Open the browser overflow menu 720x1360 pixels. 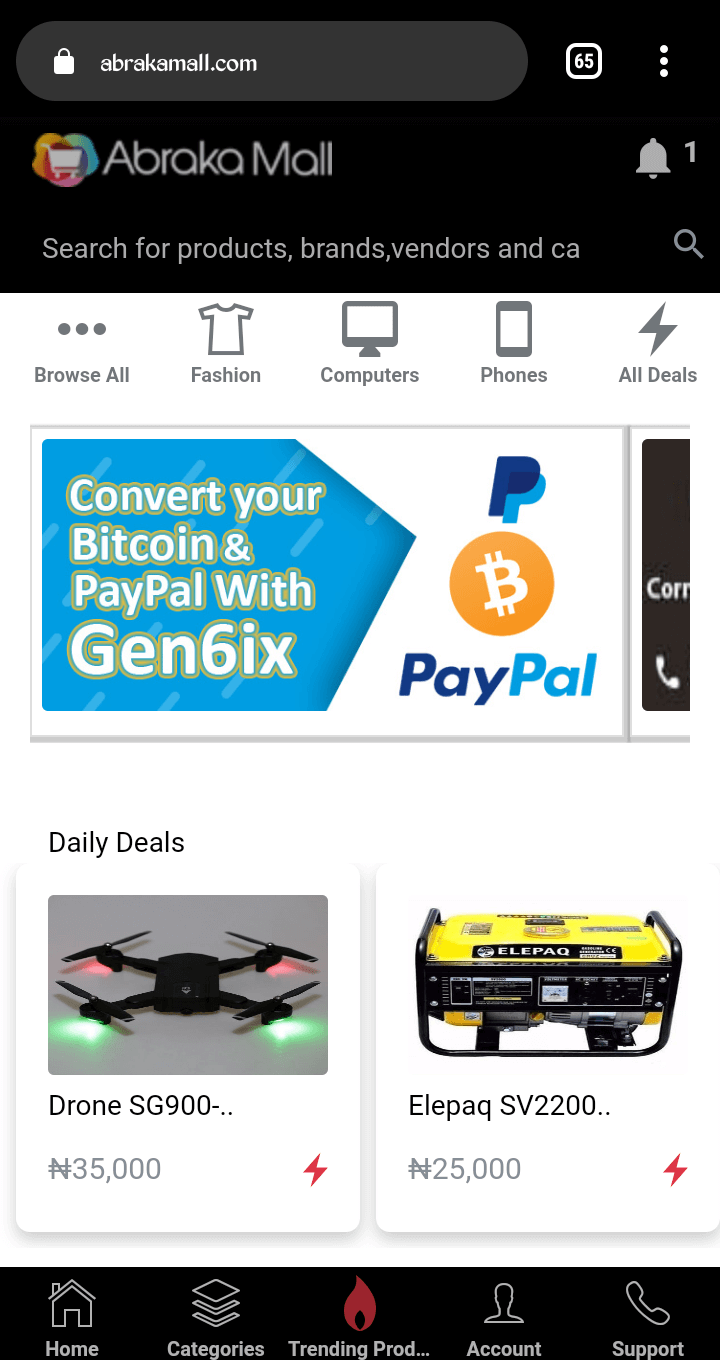[664, 62]
